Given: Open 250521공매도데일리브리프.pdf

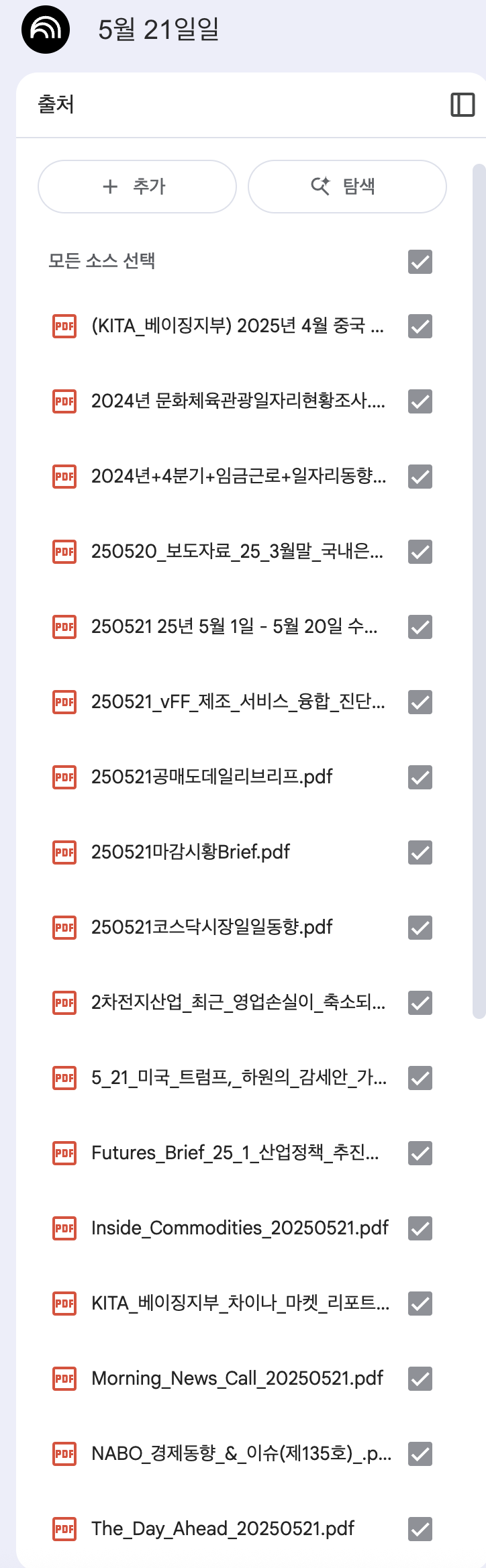Looking at the screenshot, I should click(x=211, y=777).
